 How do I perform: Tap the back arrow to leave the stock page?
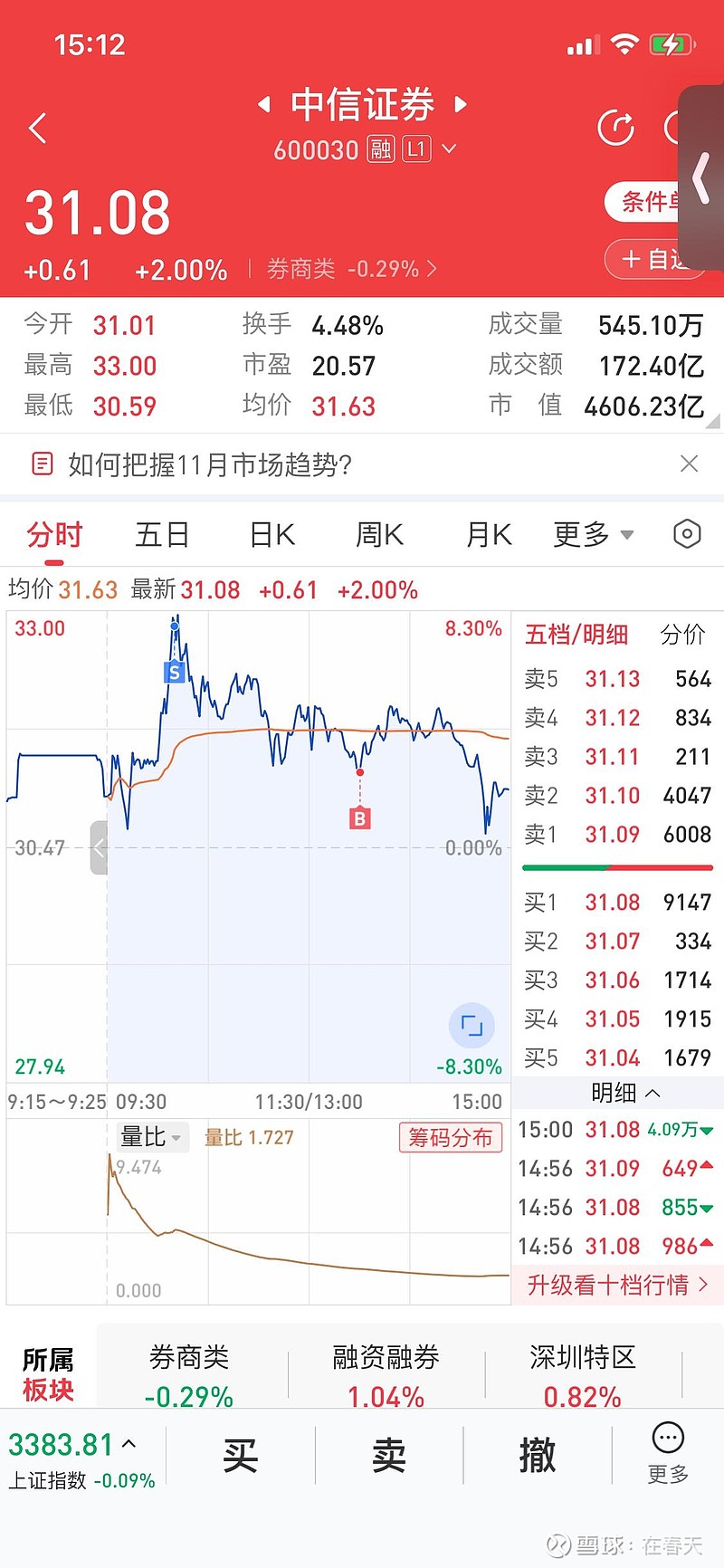coord(37,128)
